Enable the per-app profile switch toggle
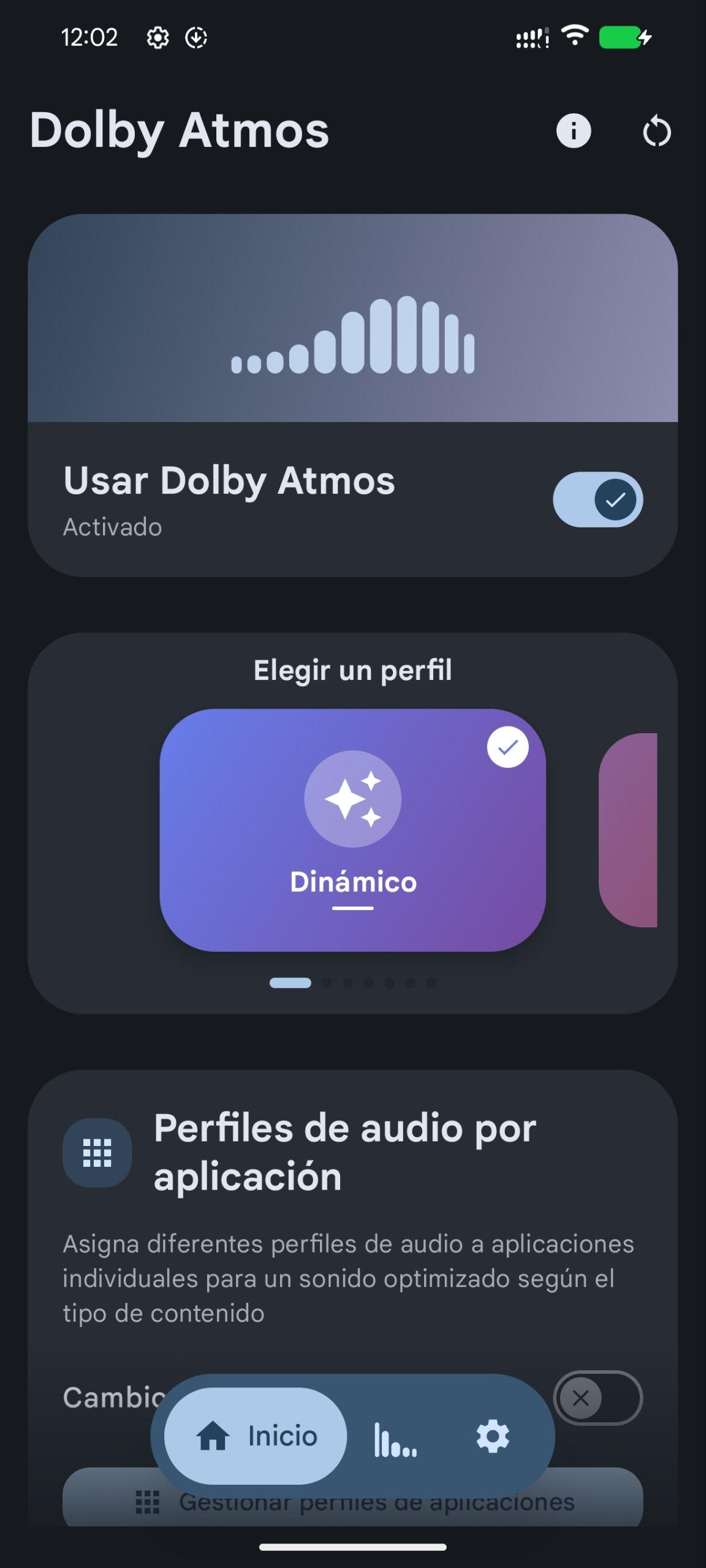 pyautogui.click(x=598, y=1398)
